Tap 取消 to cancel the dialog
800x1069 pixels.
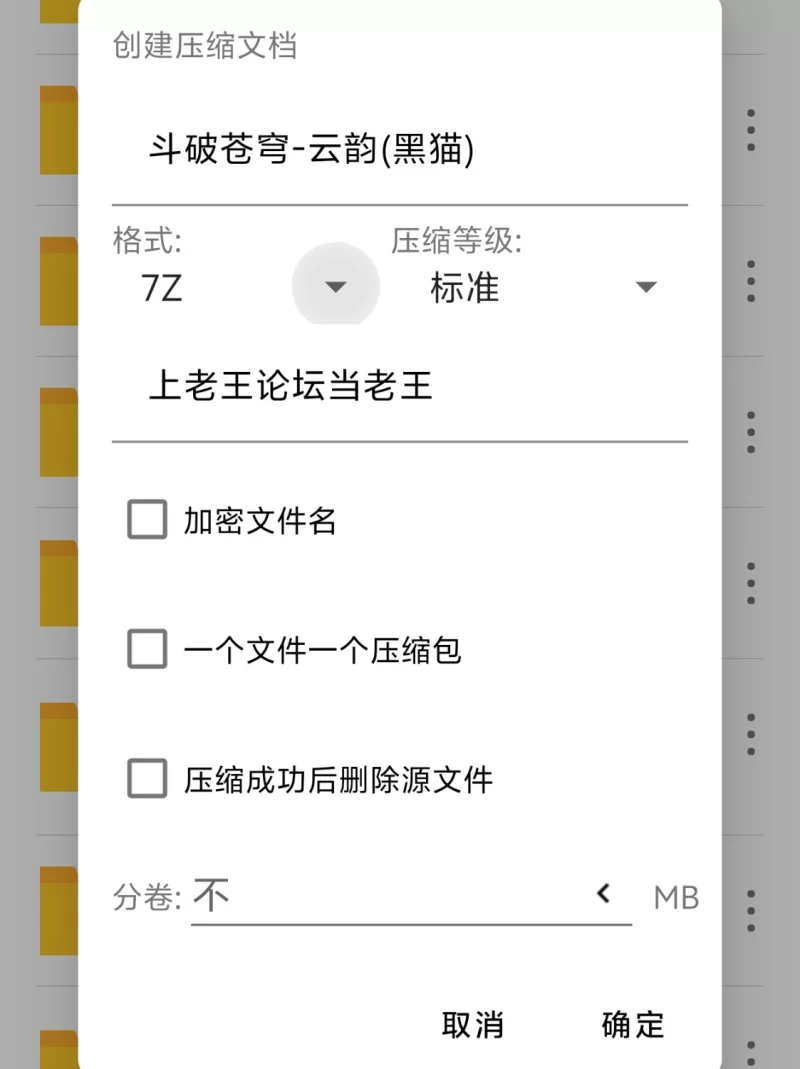(x=473, y=1025)
